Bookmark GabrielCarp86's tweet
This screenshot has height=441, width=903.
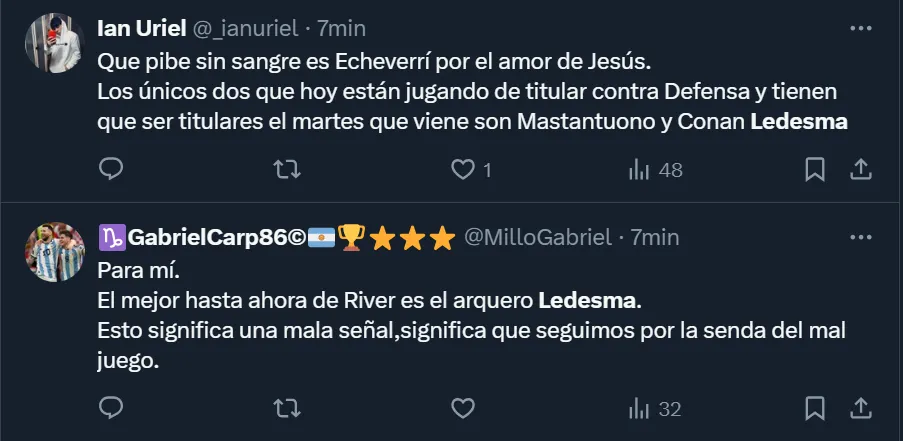coord(815,407)
